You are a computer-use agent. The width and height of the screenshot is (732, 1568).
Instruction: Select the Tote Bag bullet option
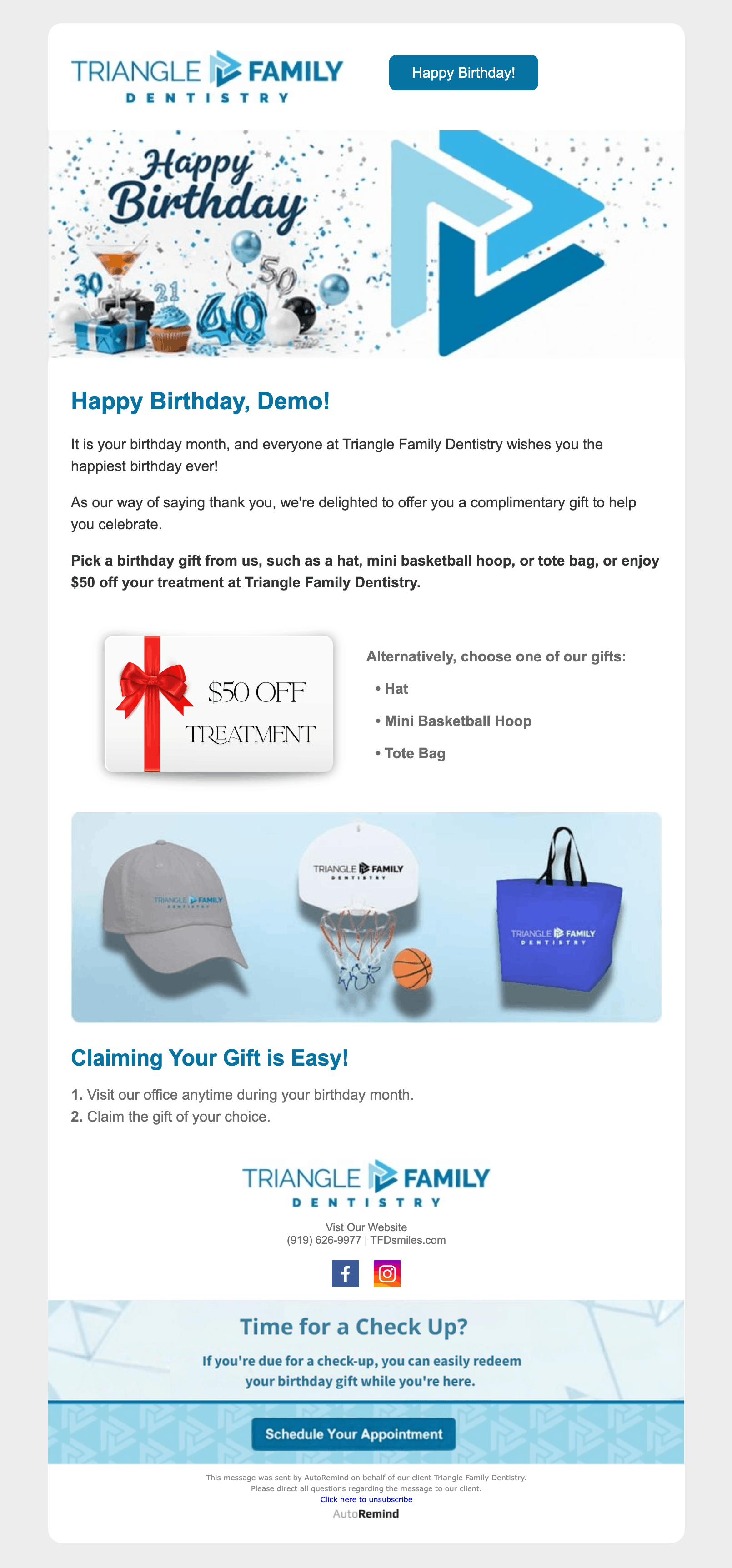click(414, 753)
